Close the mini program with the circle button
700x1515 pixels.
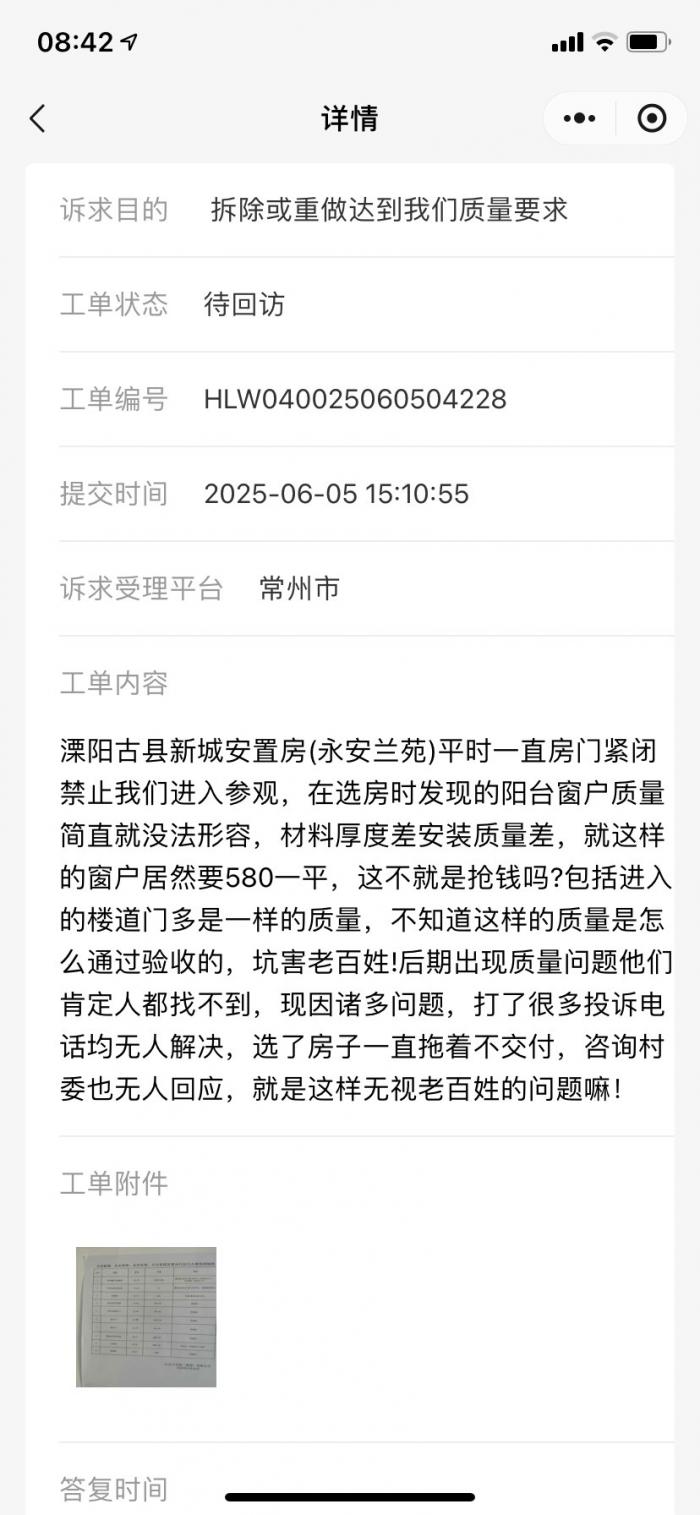[652, 119]
